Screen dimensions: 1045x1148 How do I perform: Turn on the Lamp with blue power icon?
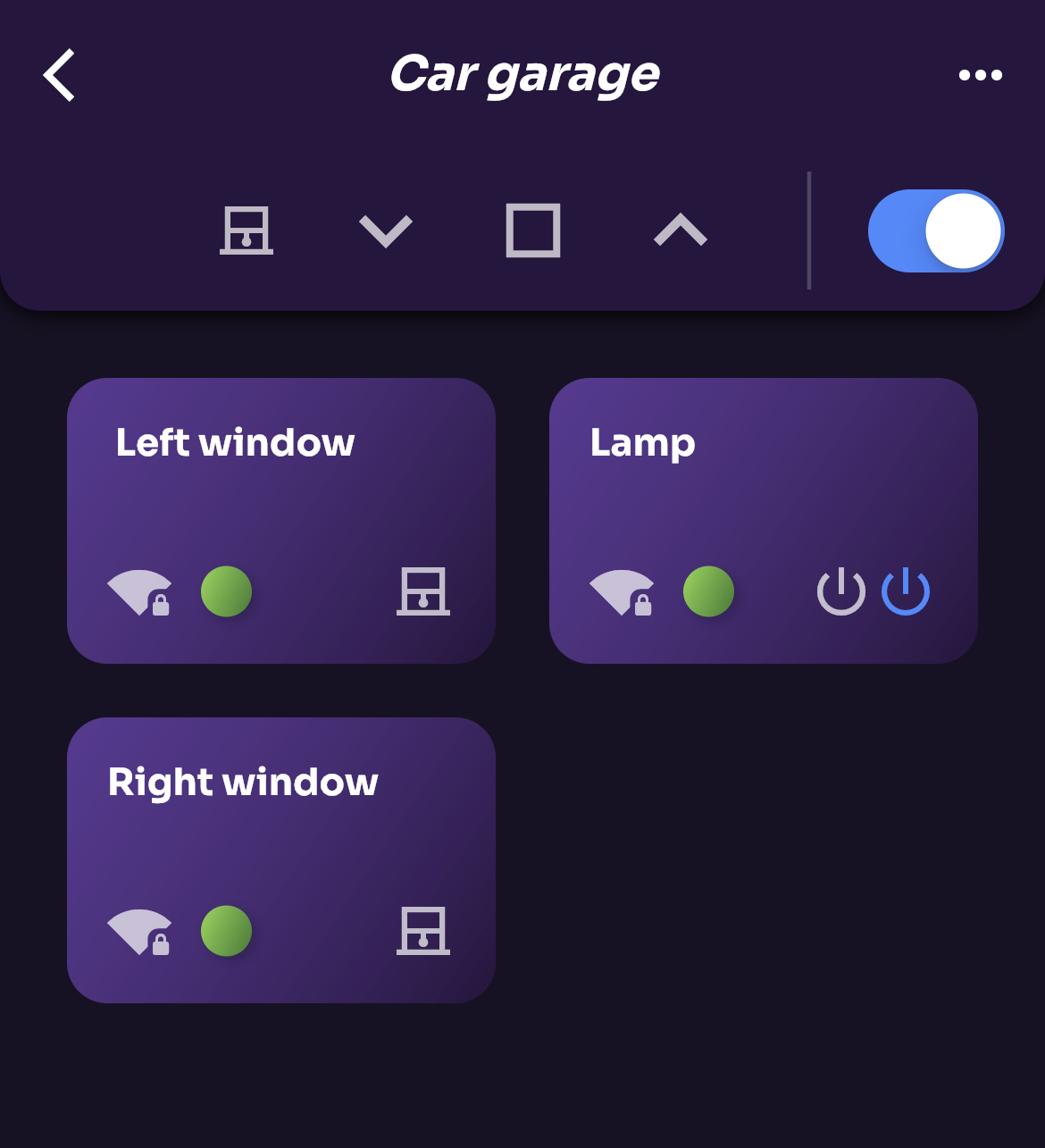click(x=906, y=591)
